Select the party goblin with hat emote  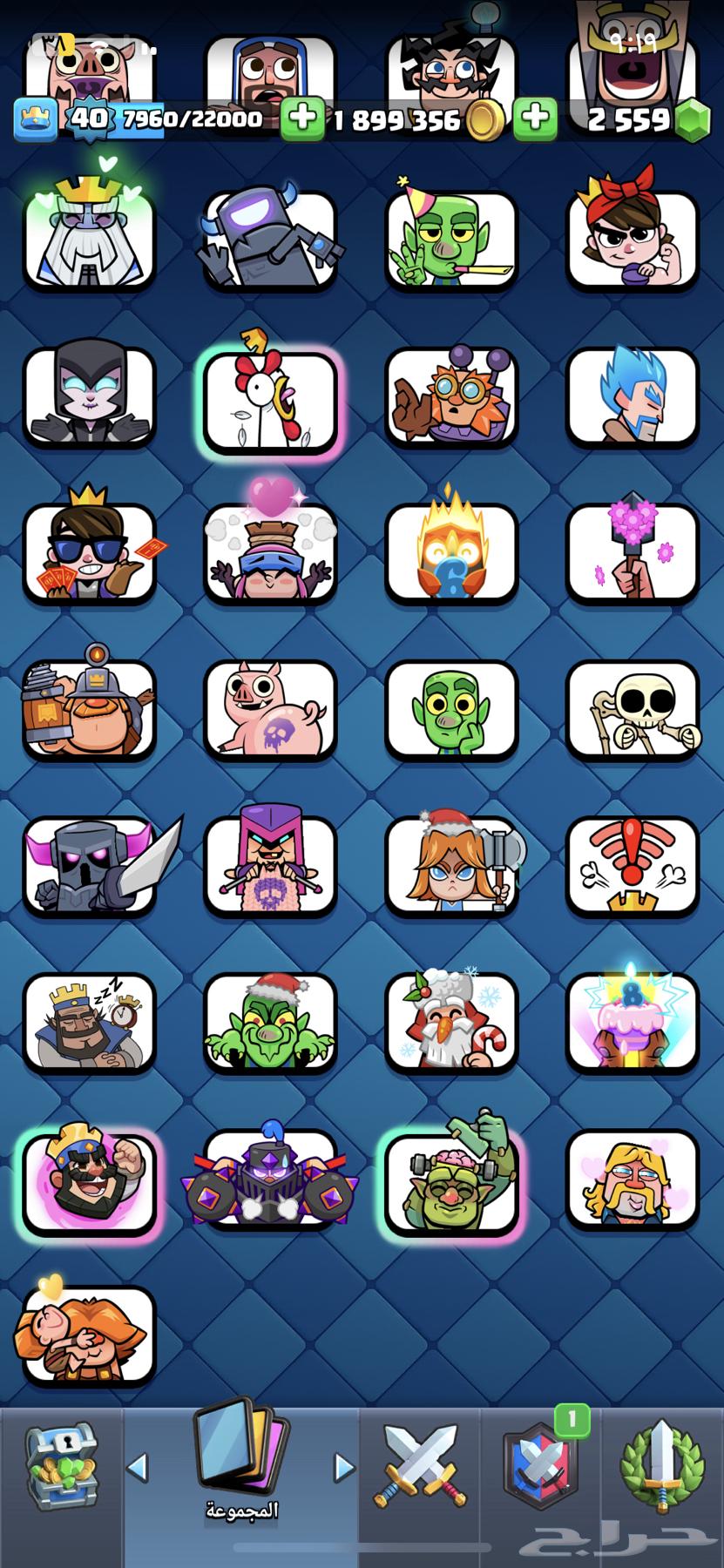pos(451,240)
